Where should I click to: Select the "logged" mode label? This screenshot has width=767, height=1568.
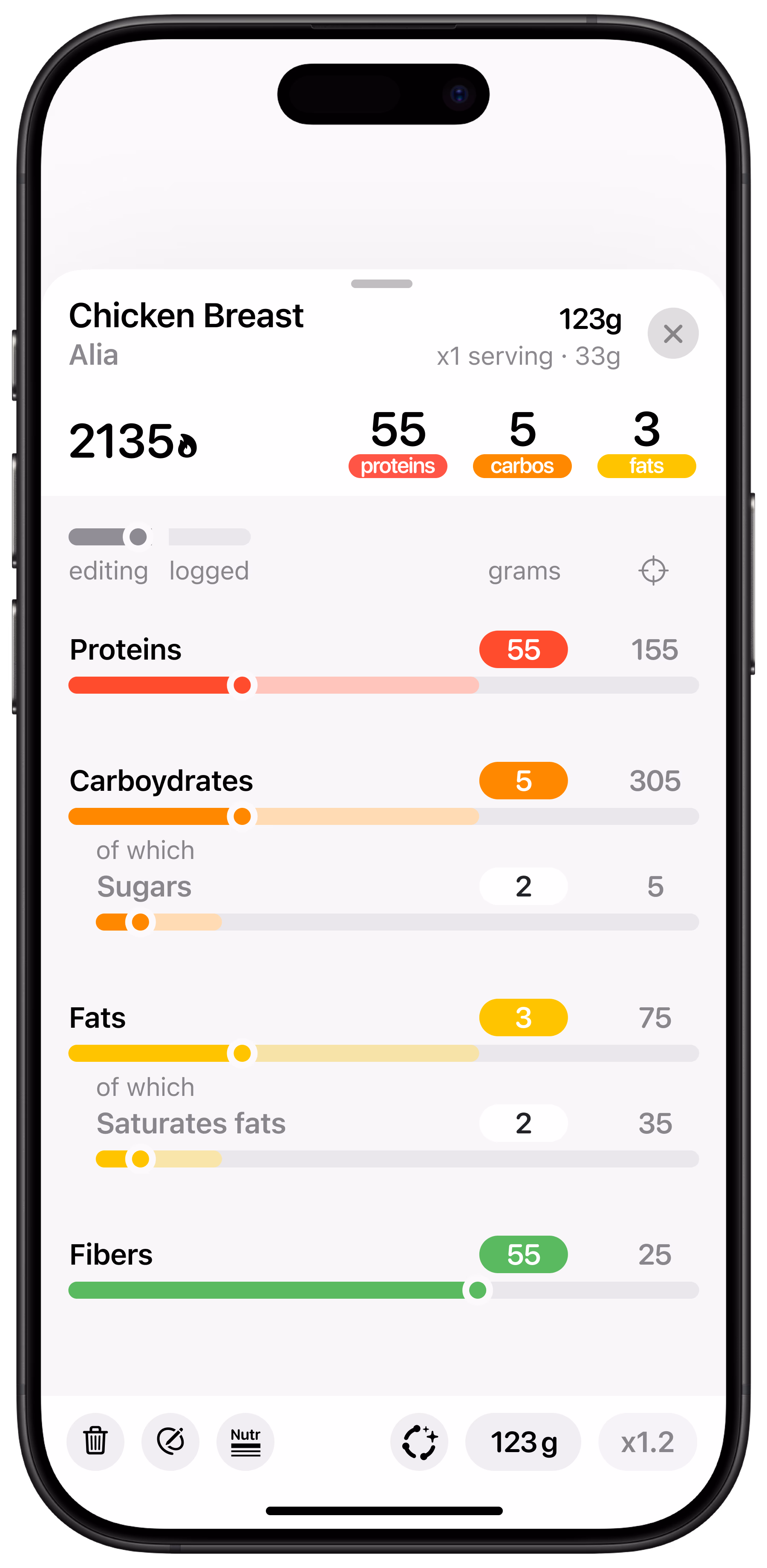click(x=209, y=571)
